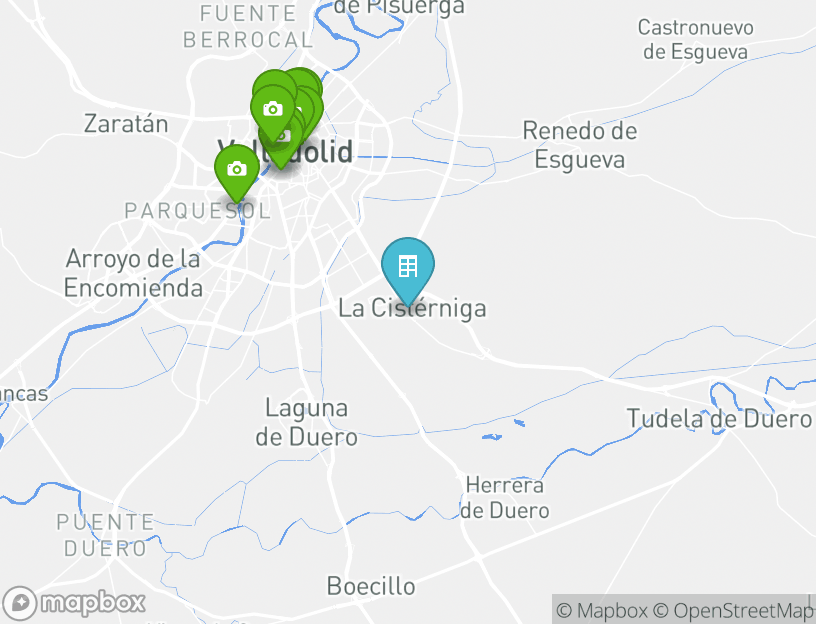The image size is (816, 624).
Task: Tap the blue building marker at La Cistérniga
Action: click(407, 266)
